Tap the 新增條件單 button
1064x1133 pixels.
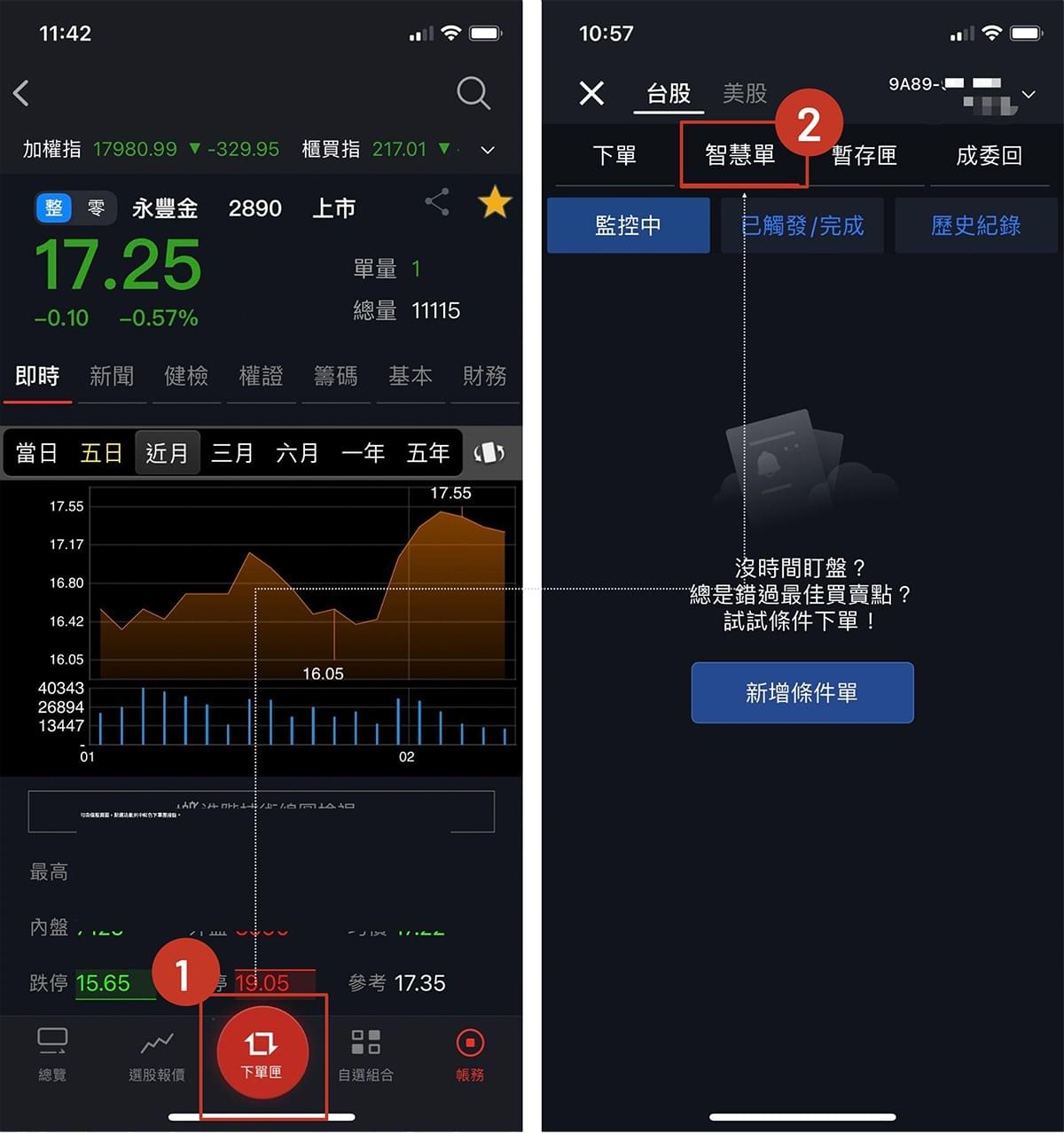(802, 693)
